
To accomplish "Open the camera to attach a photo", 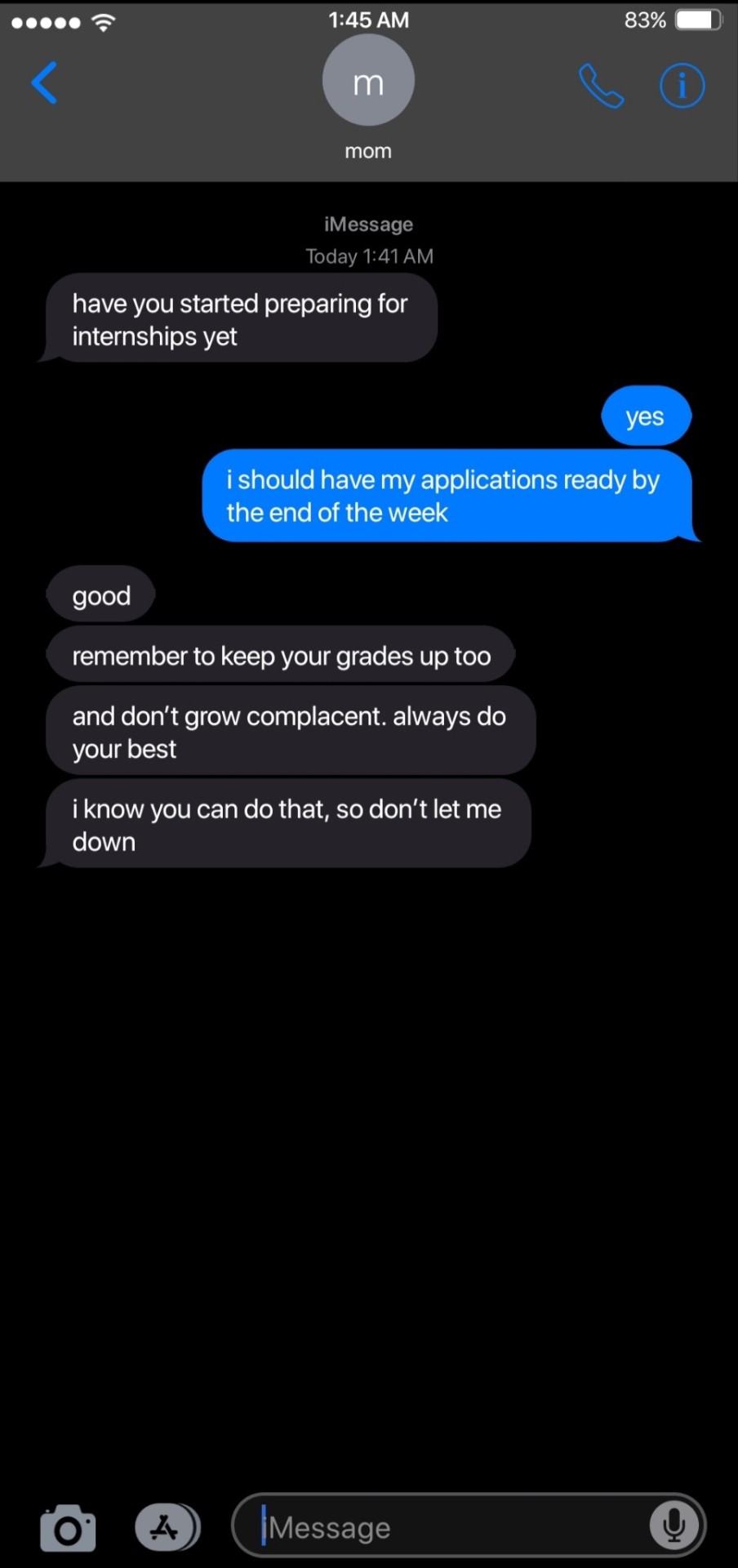I will coord(68,1527).
